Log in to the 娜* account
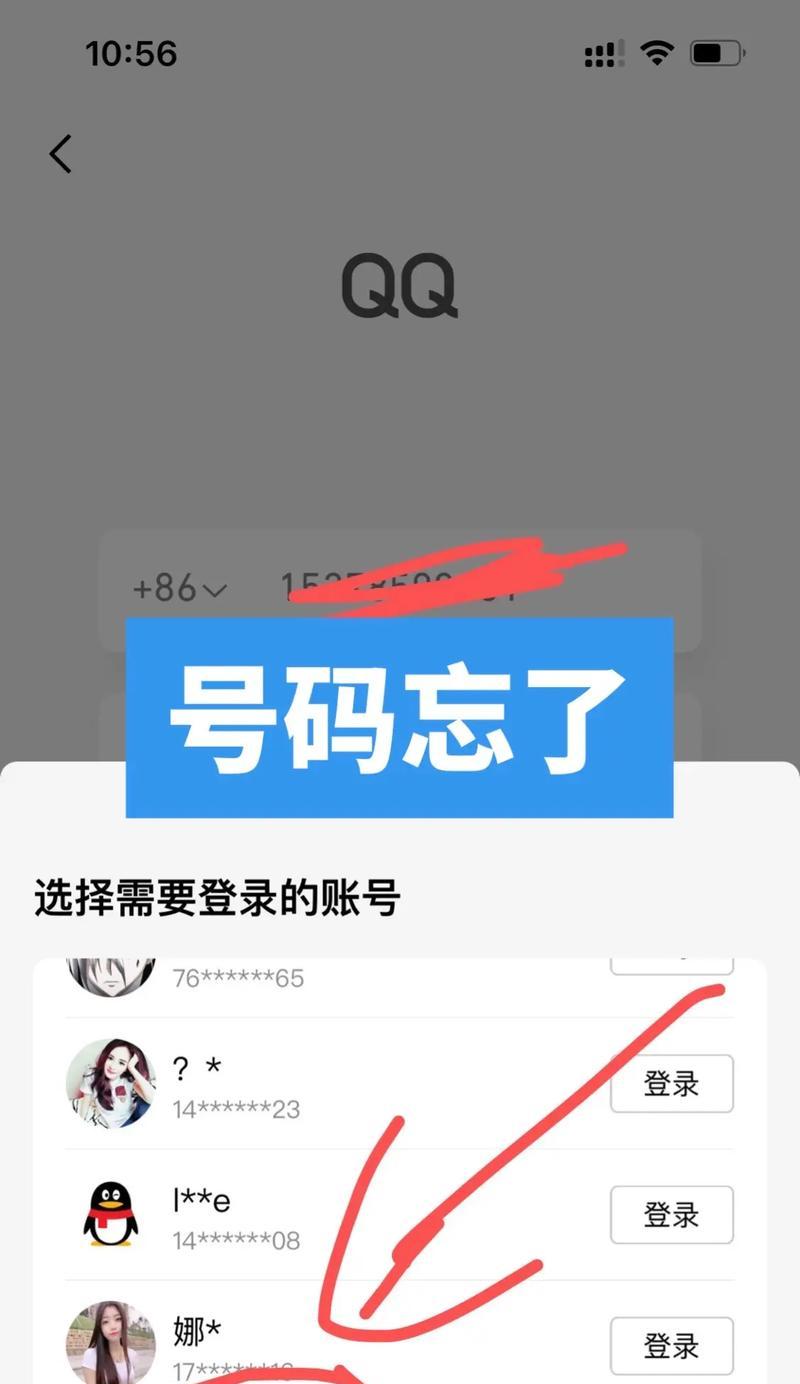This screenshot has height=1384, width=800. tap(671, 1346)
